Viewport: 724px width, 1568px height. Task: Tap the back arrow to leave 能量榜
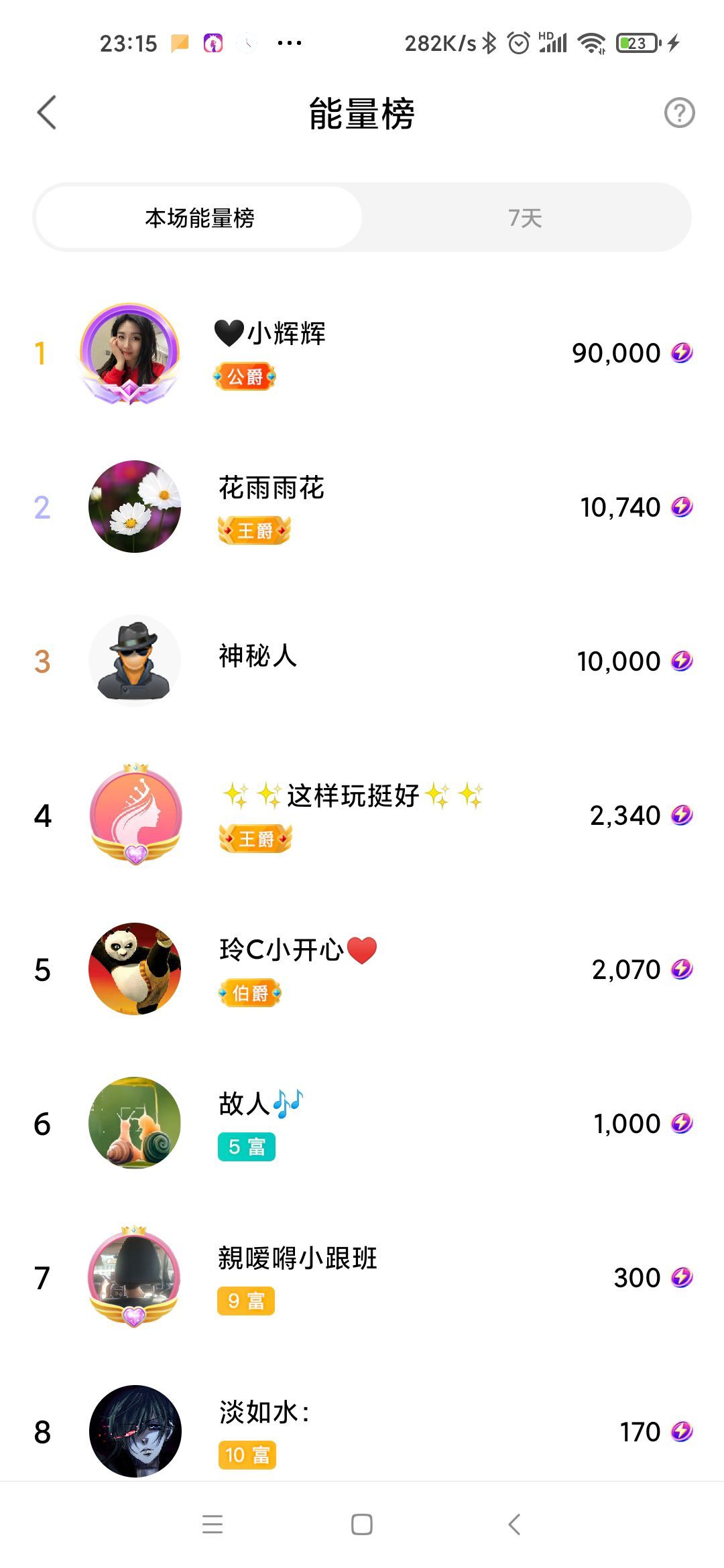(46, 113)
